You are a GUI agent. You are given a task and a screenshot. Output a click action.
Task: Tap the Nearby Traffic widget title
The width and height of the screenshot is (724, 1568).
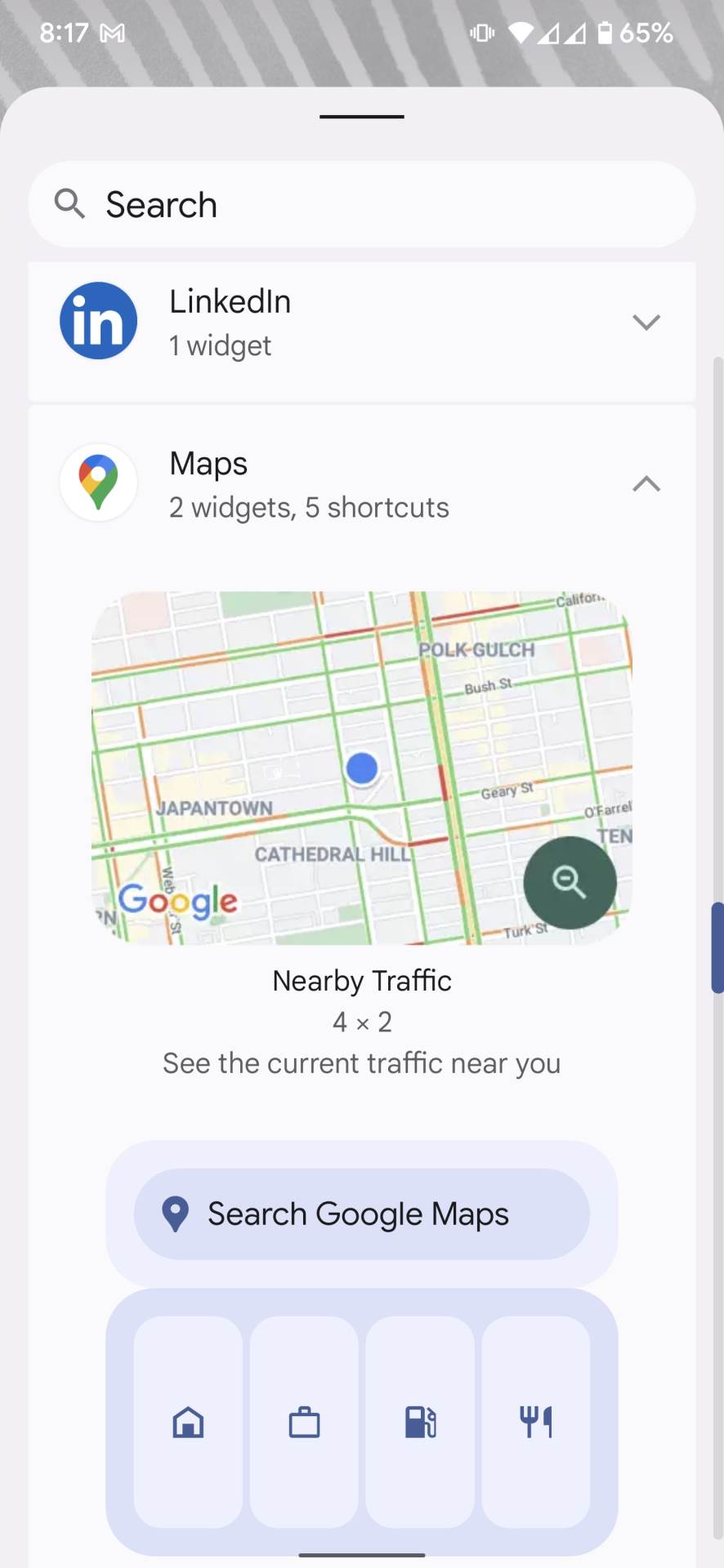[x=361, y=980]
